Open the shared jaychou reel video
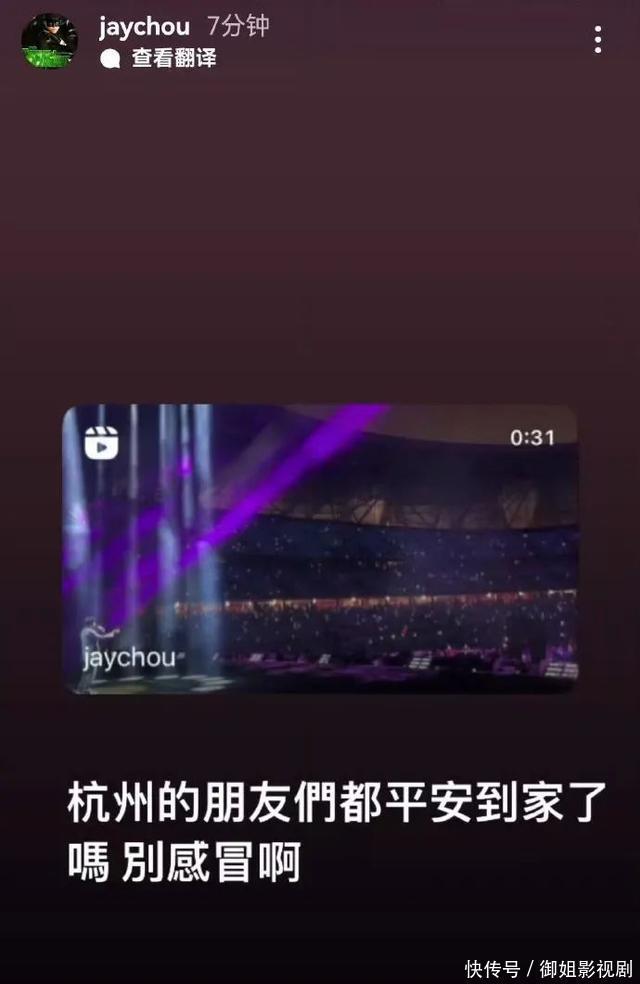The image size is (640, 984). point(320,548)
